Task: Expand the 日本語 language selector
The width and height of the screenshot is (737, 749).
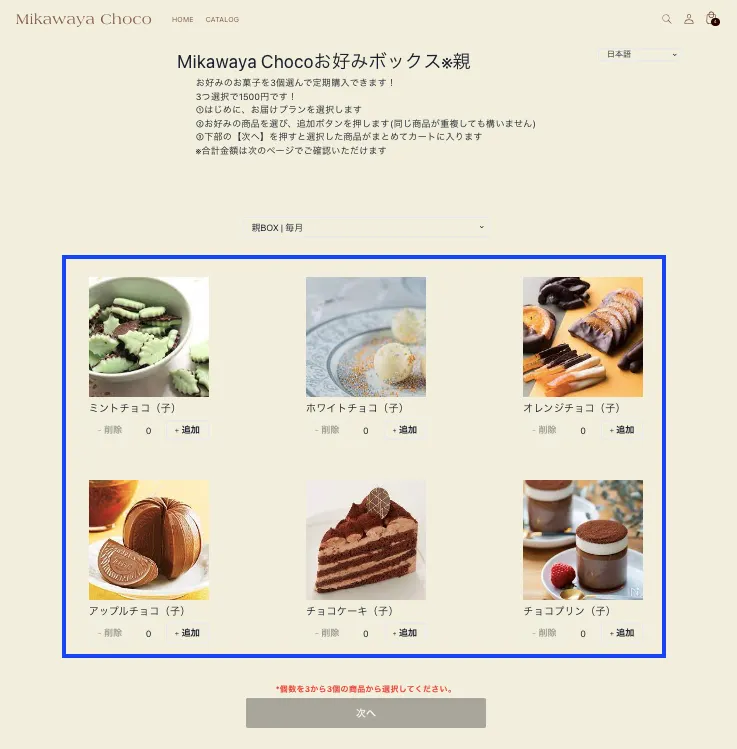Action: click(642, 55)
